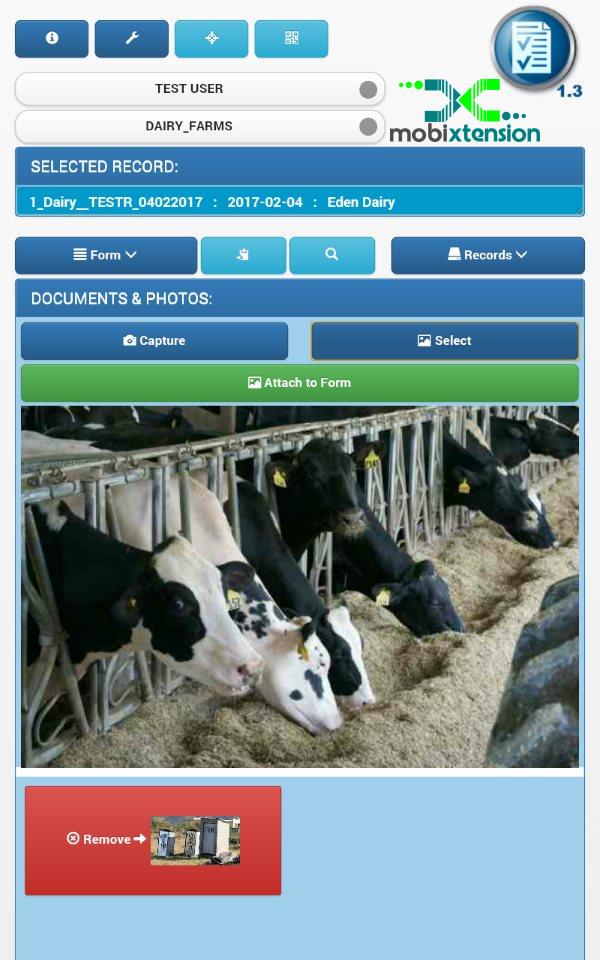Open the selected Eden Dairy record
Viewport: 600px width, 960px height.
pyautogui.click(x=299, y=202)
